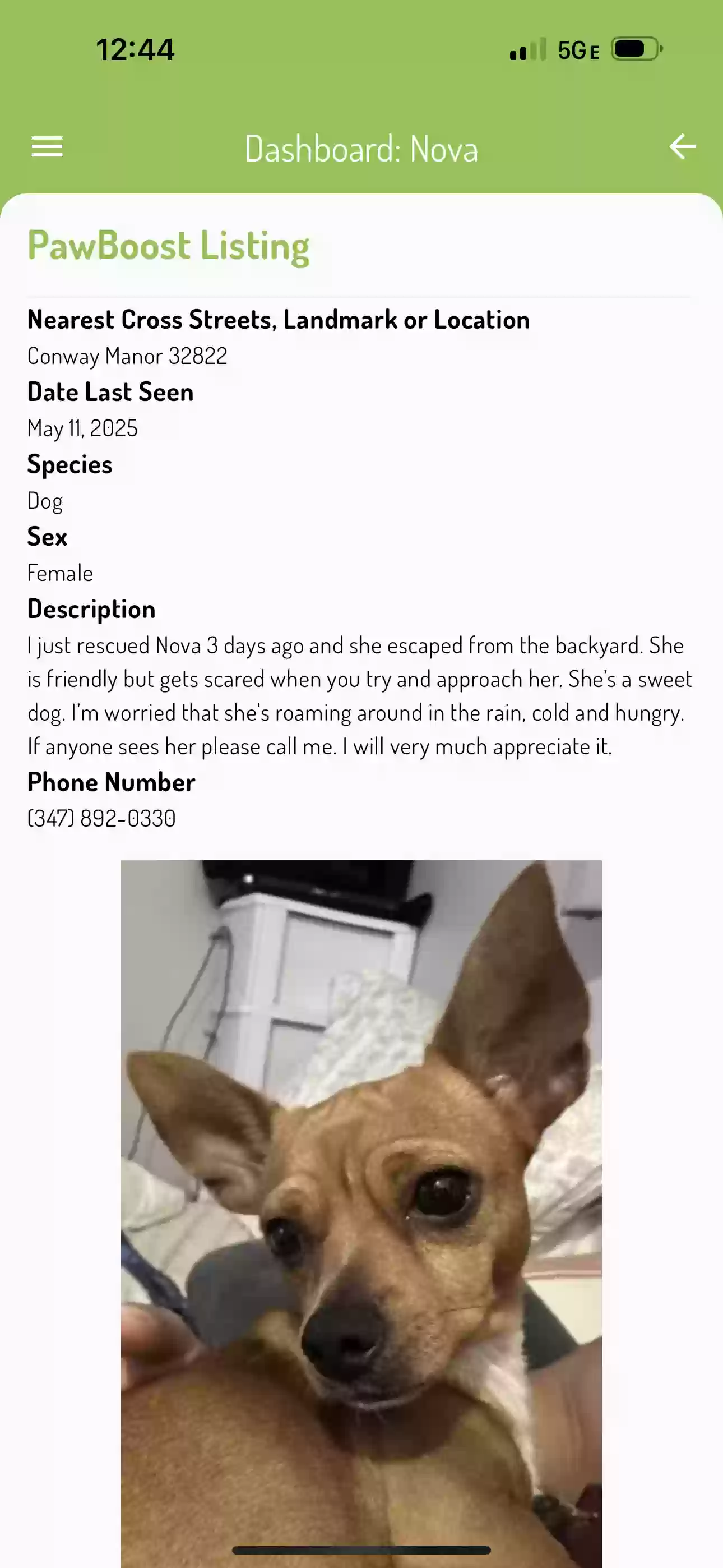Open the hamburger drawer menu

(x=47, y=147)
